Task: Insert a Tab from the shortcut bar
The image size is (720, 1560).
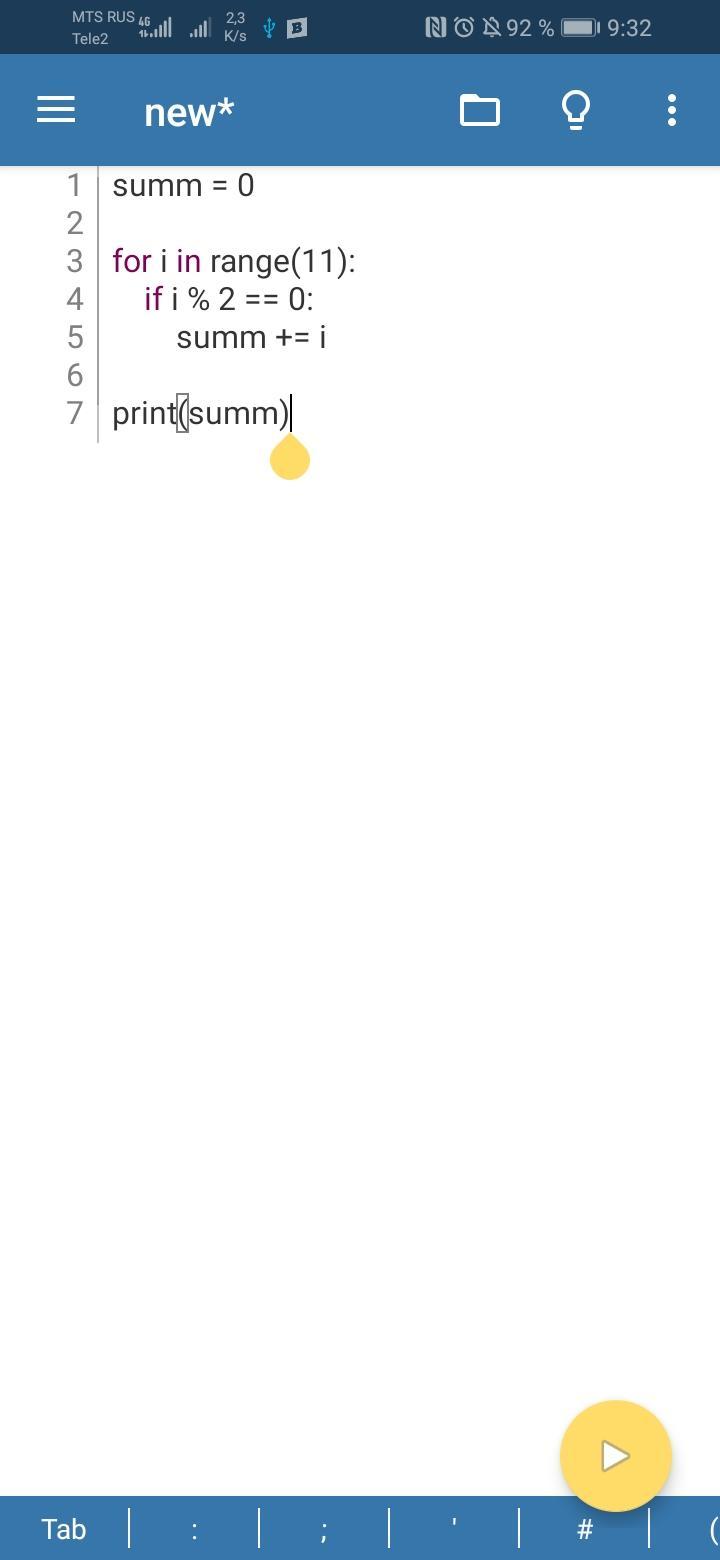Action: click(x=64, y=1529)
